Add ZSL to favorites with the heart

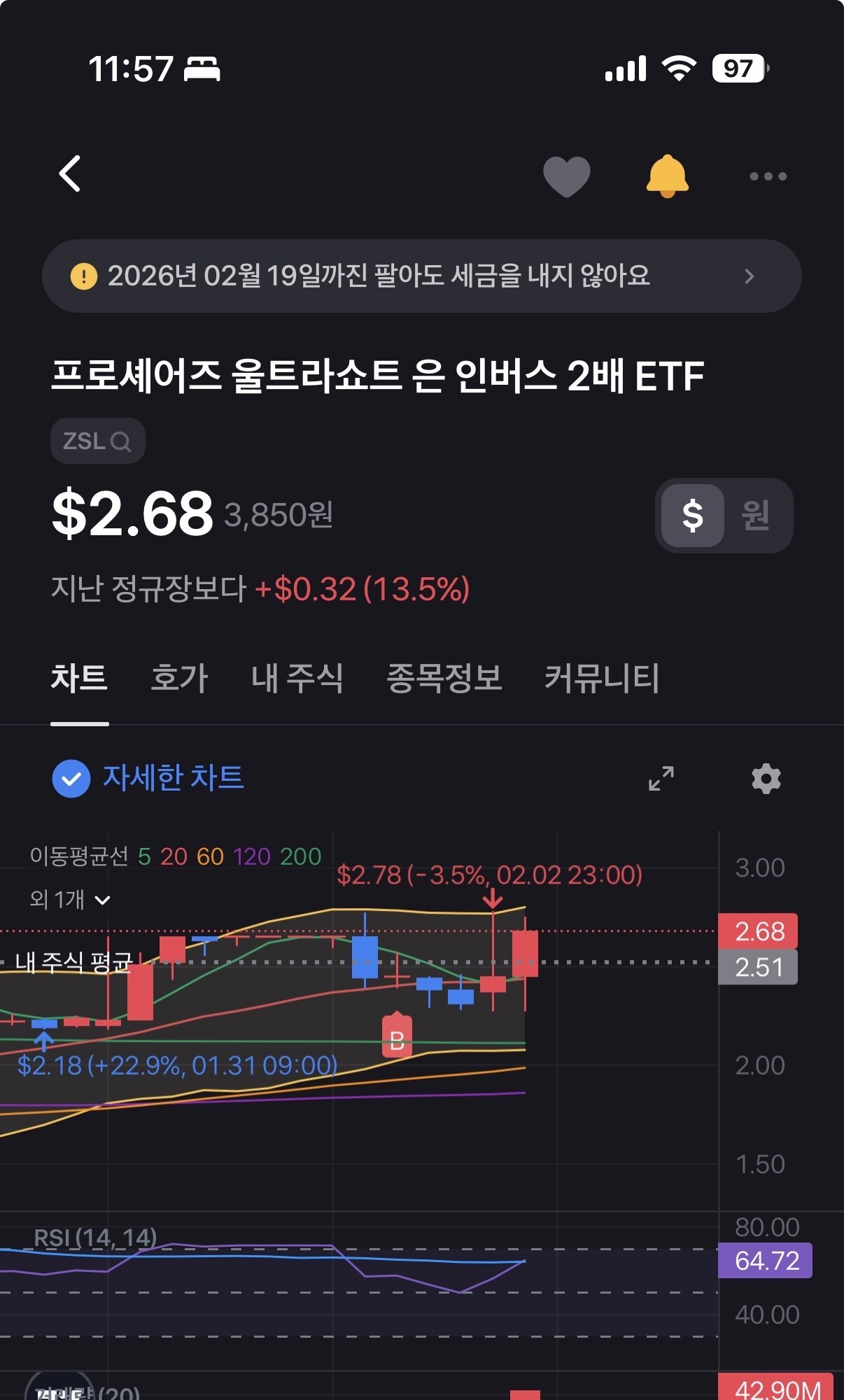(x=566, y=176)
